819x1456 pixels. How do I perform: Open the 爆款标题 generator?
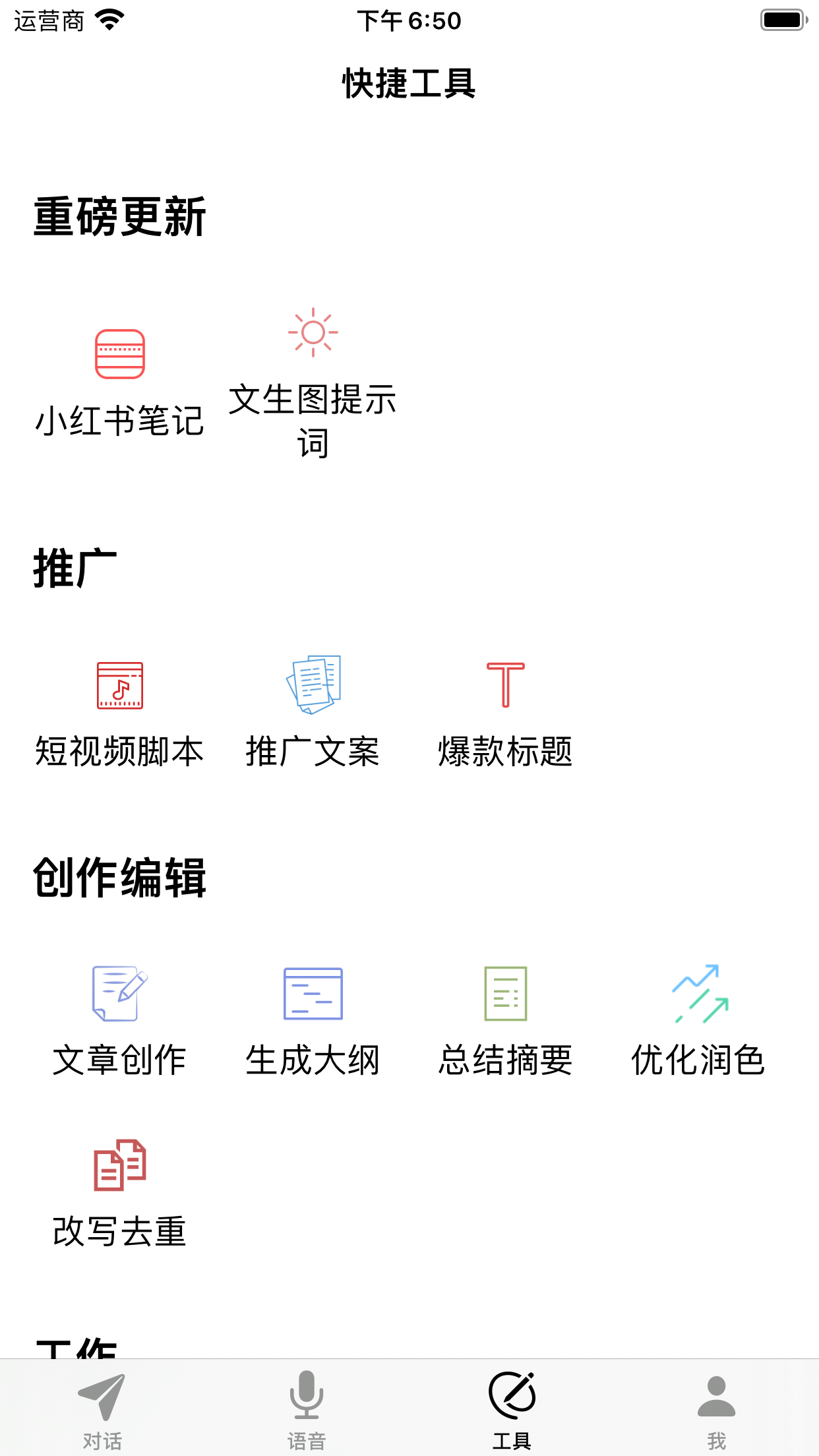[x=504, y=684]
